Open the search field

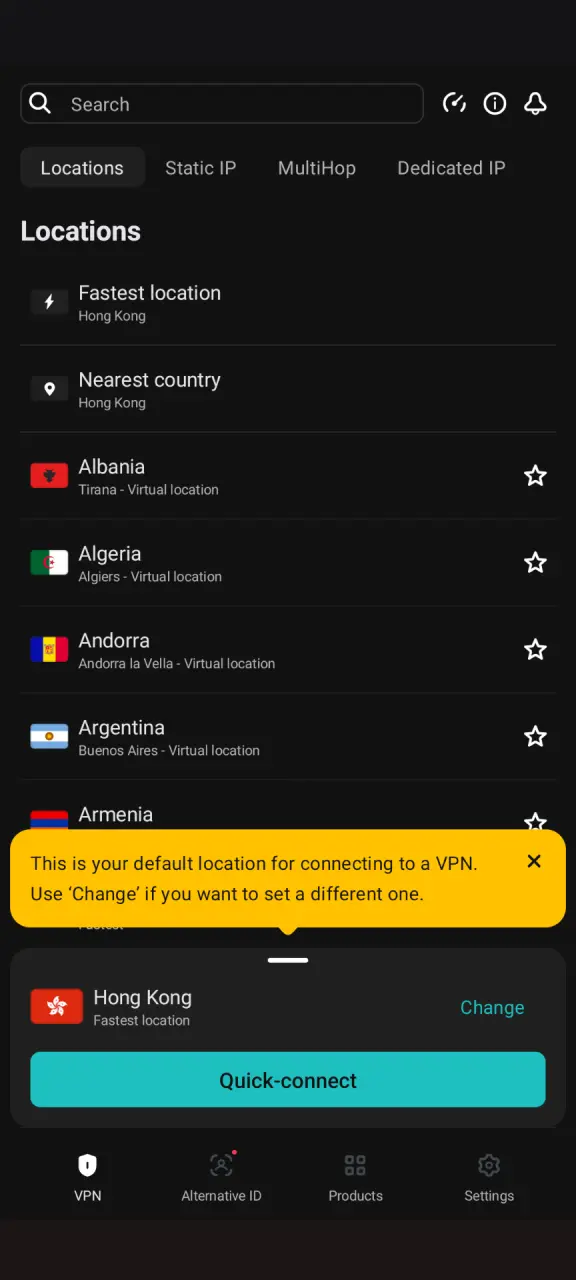pos(222,104)
